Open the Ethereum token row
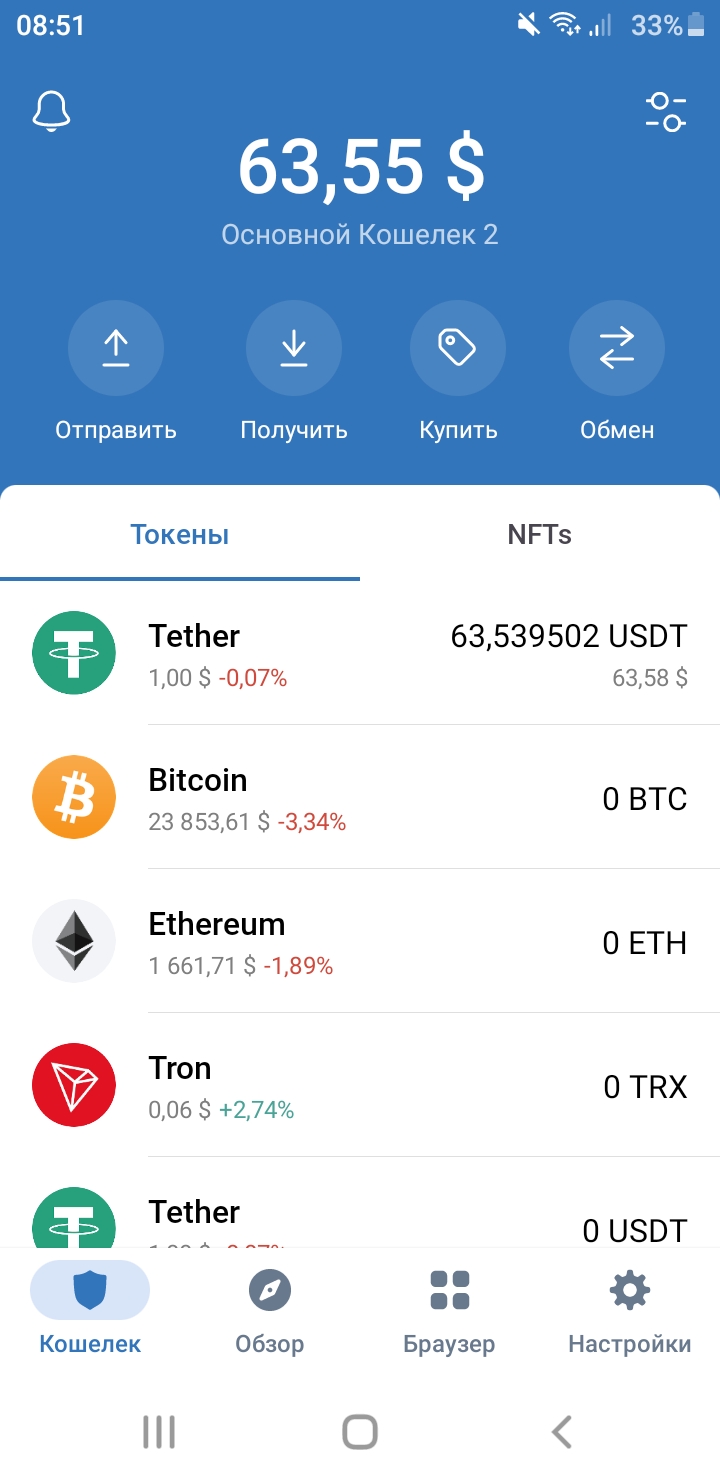The width and height of the screenshot is (720, 1480). 360,942
